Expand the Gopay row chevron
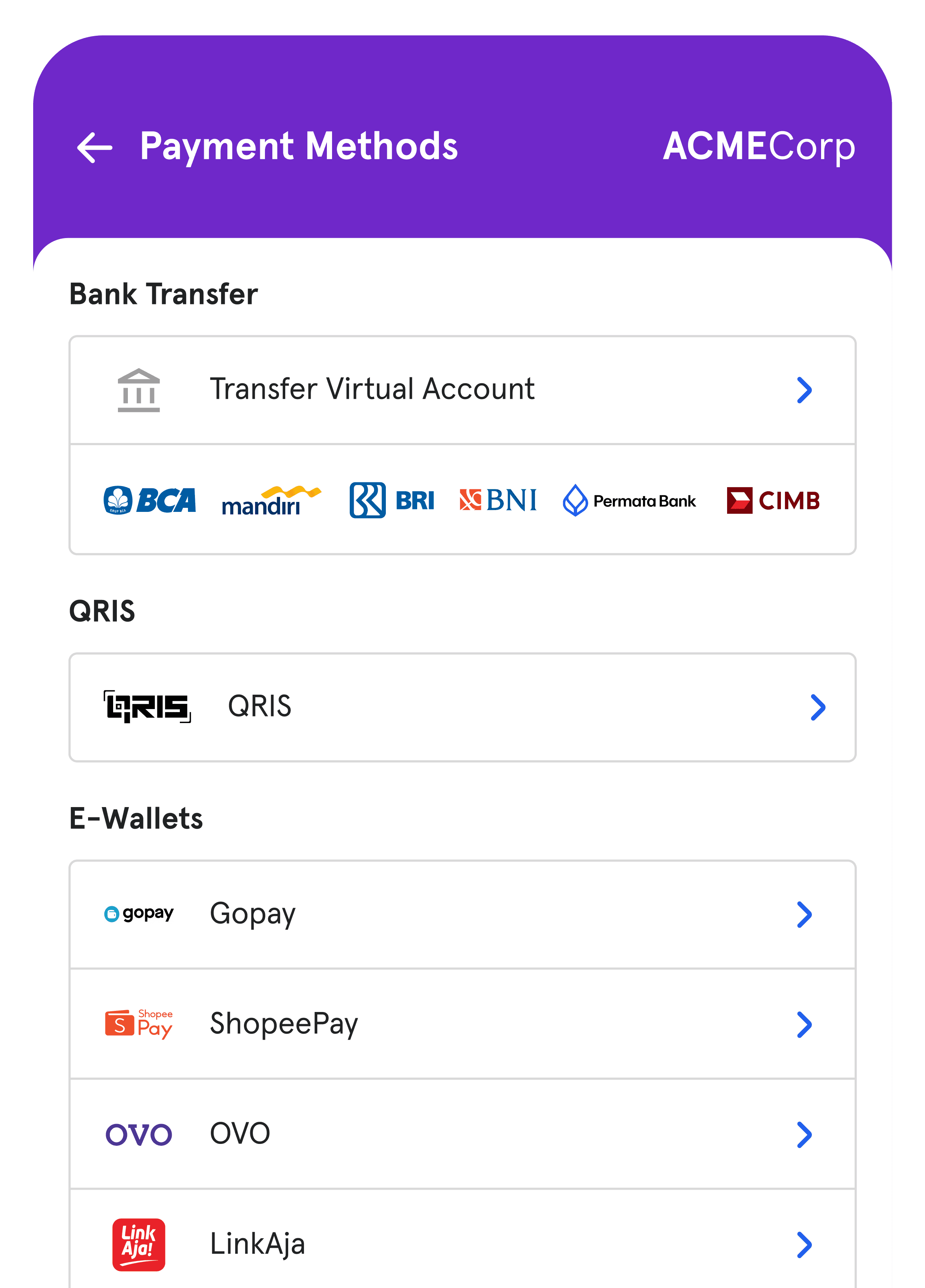925x1288 pixels. pyautogui.click(x=804, y=914)
